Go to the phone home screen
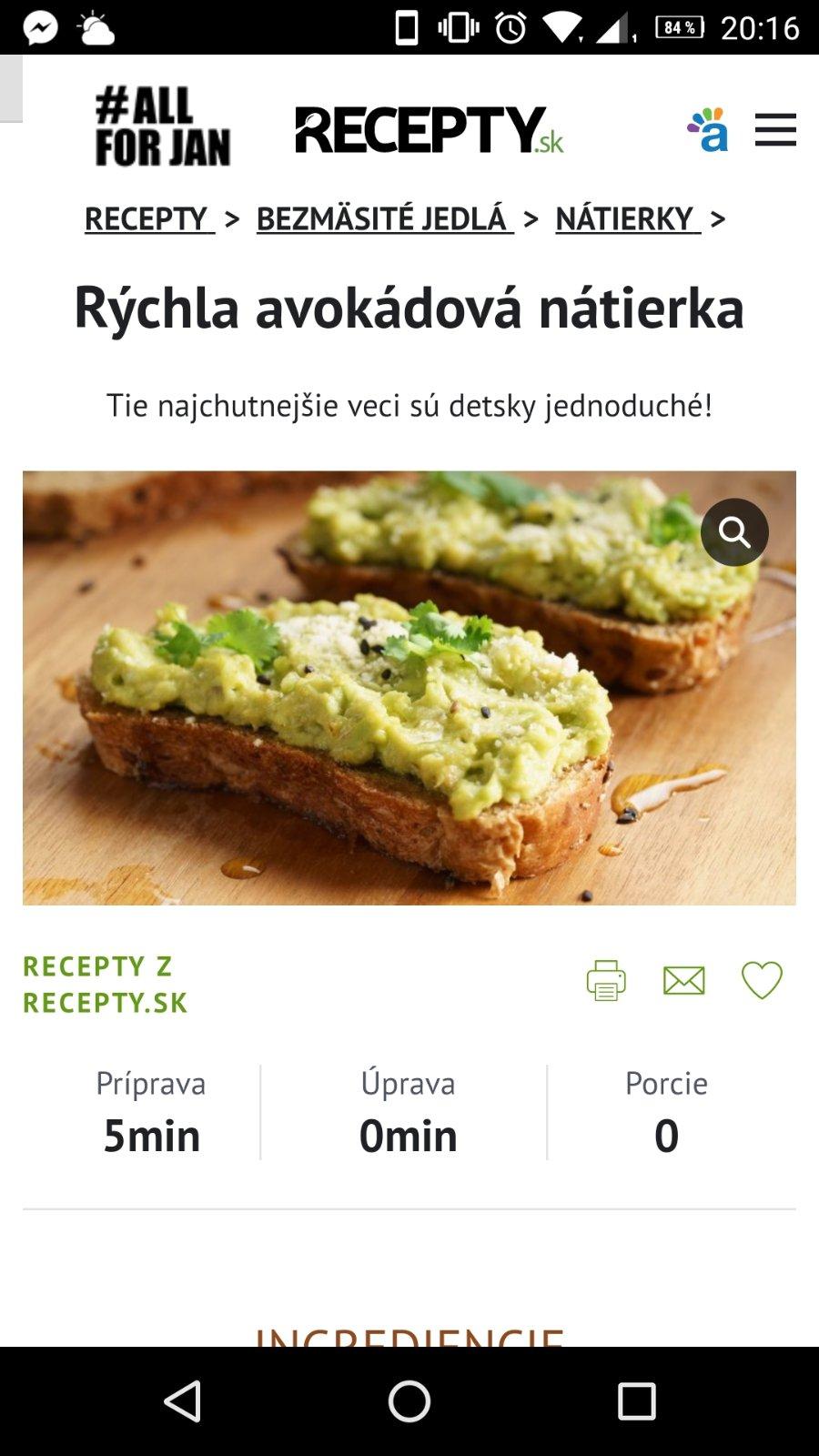Image resolution: width=819 pixels, height=1456 pixels. [x=409, y=1400]
